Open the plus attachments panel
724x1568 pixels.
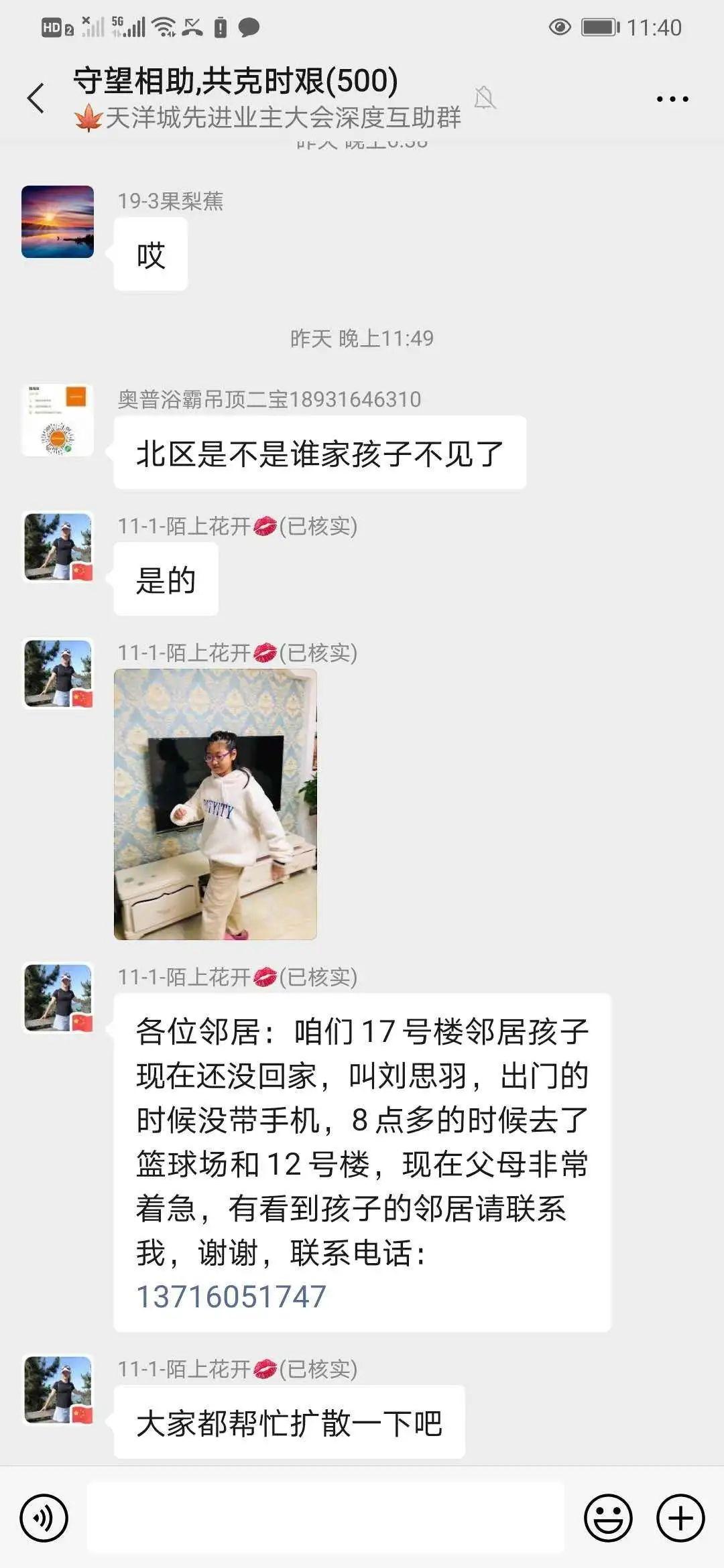[x=680, y=1518]
